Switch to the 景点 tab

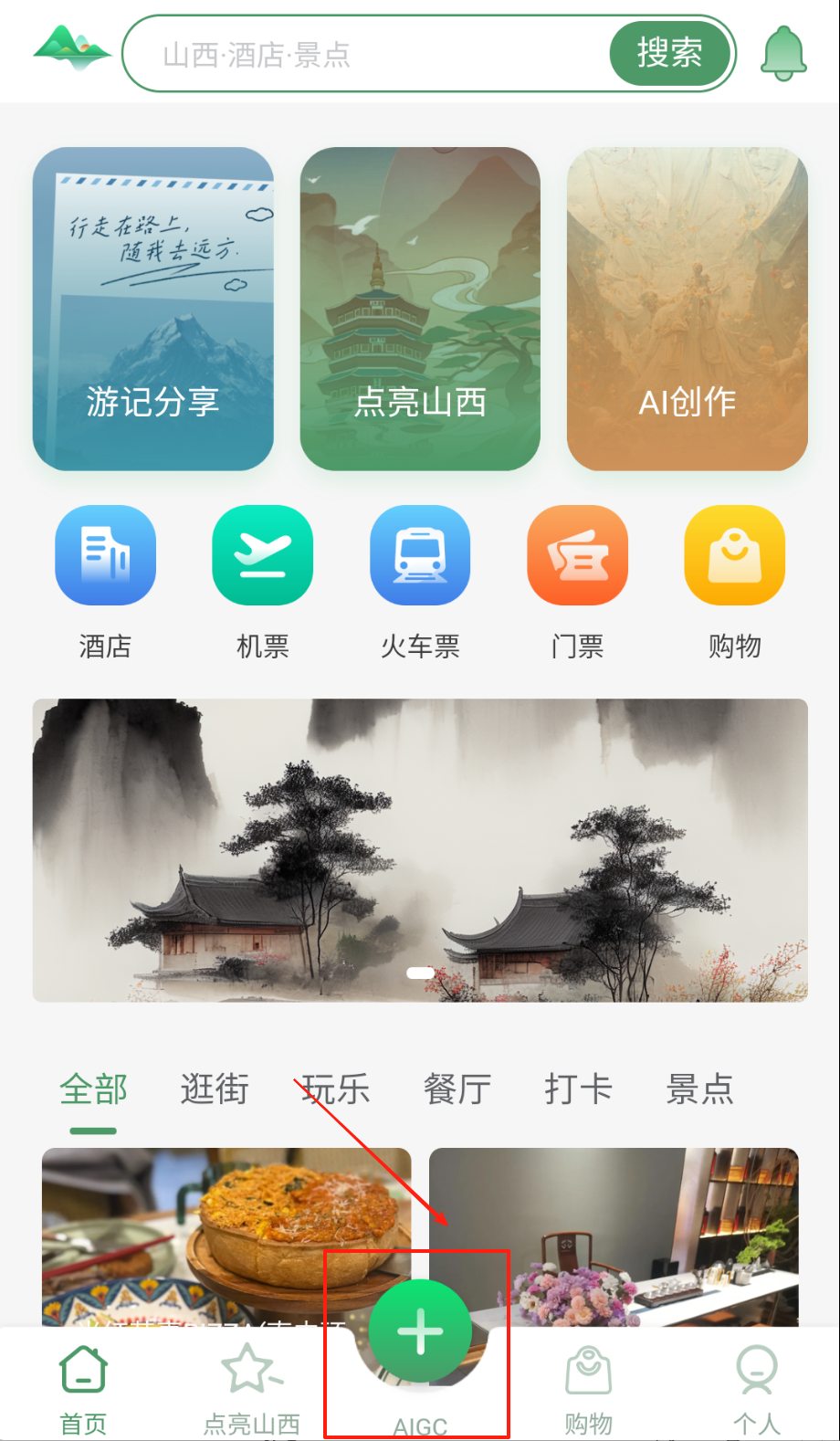[699, 1089]
